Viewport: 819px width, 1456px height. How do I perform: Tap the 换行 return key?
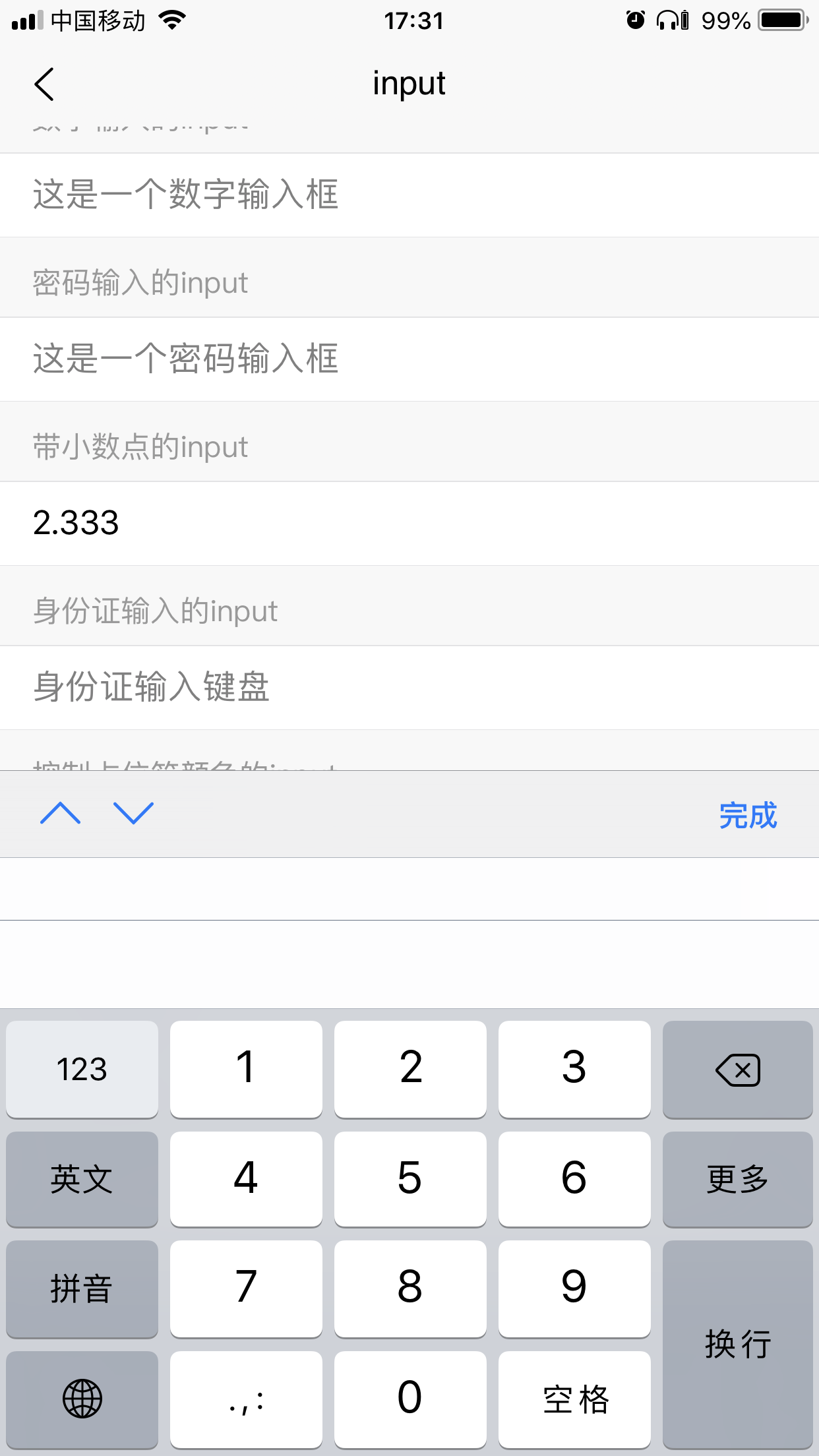[x=738, y=1345]
